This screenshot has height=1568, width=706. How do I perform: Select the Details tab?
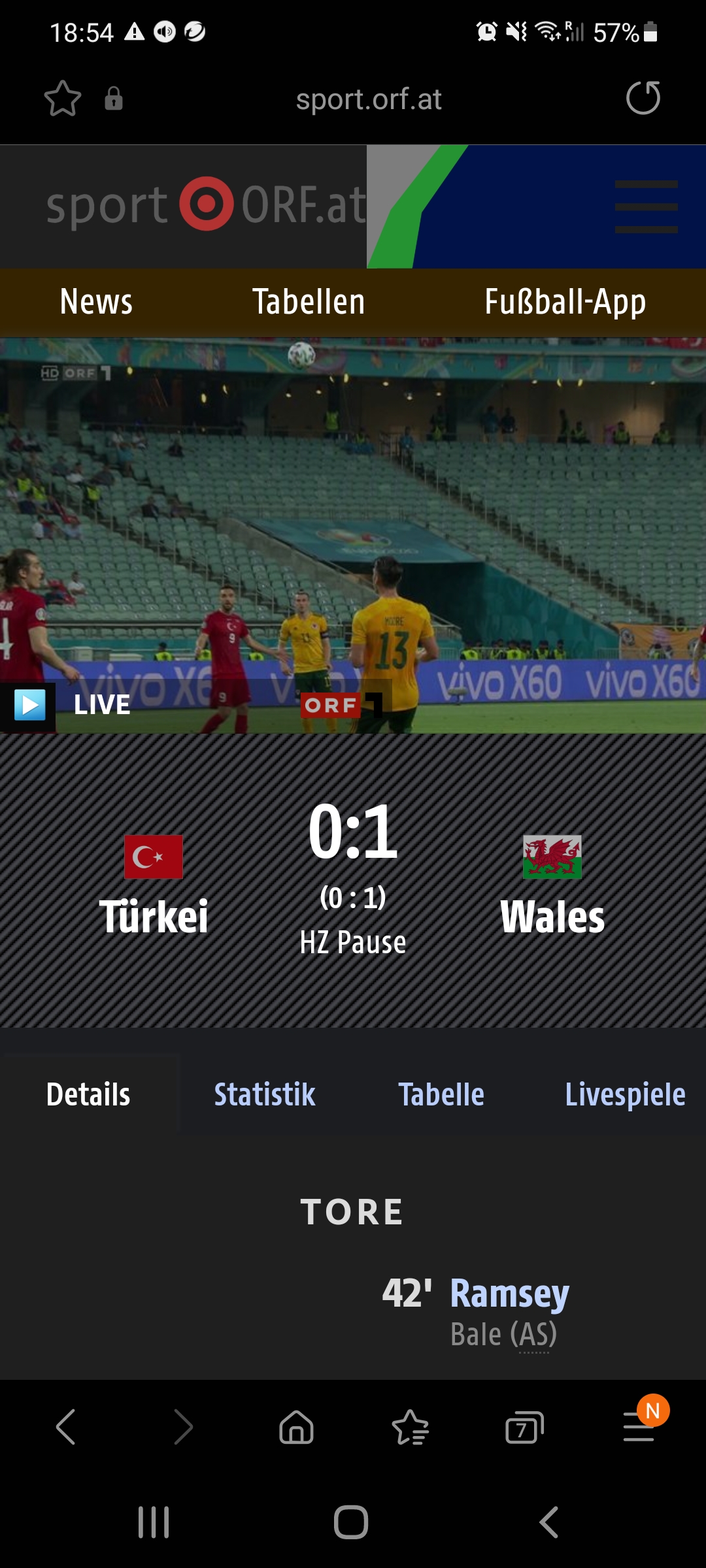[88, 1094]
